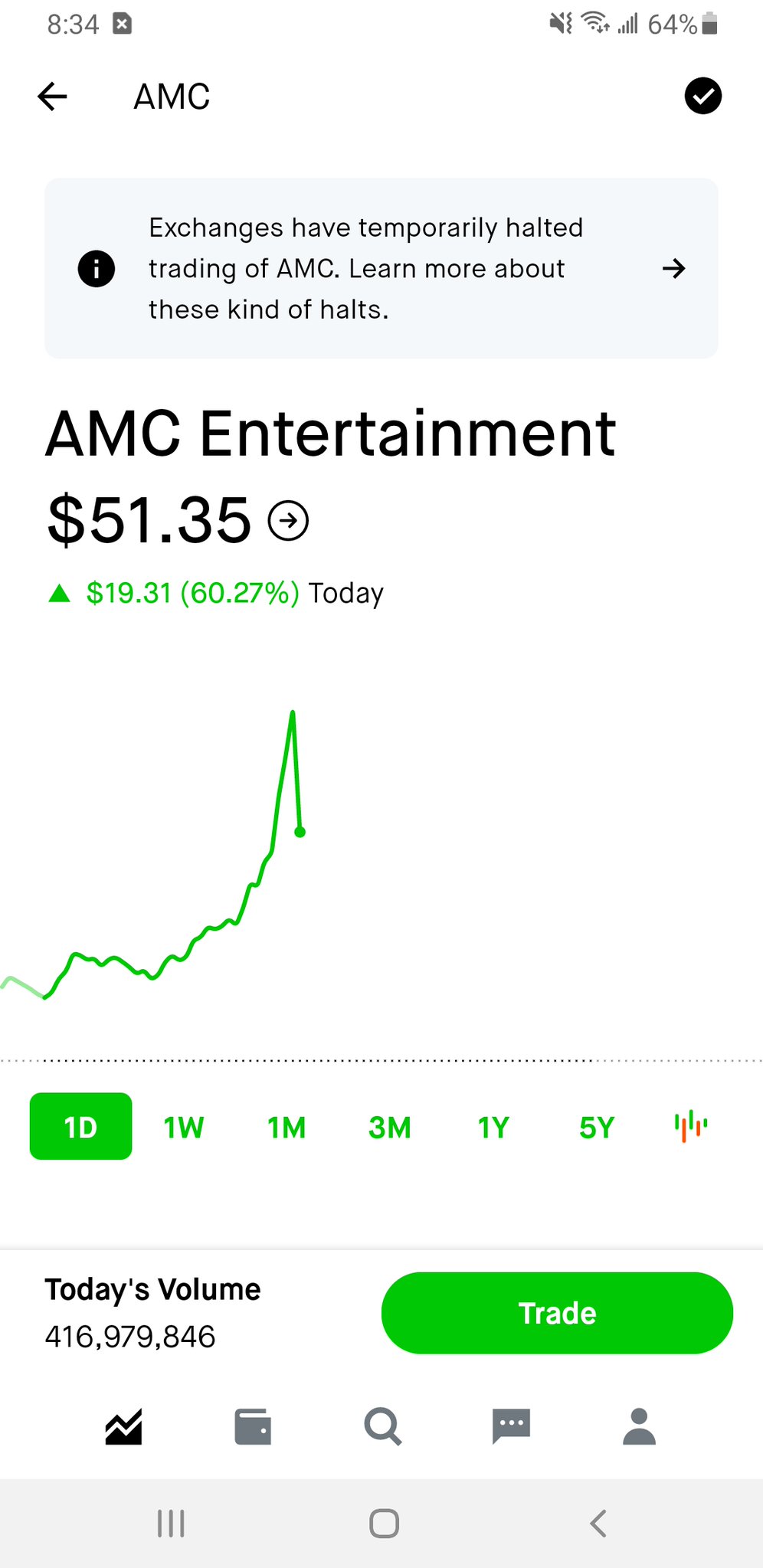Viewport: 763px width, 1568px height.
Task: Switch chart to 1W range
Action: [184, 1127]
